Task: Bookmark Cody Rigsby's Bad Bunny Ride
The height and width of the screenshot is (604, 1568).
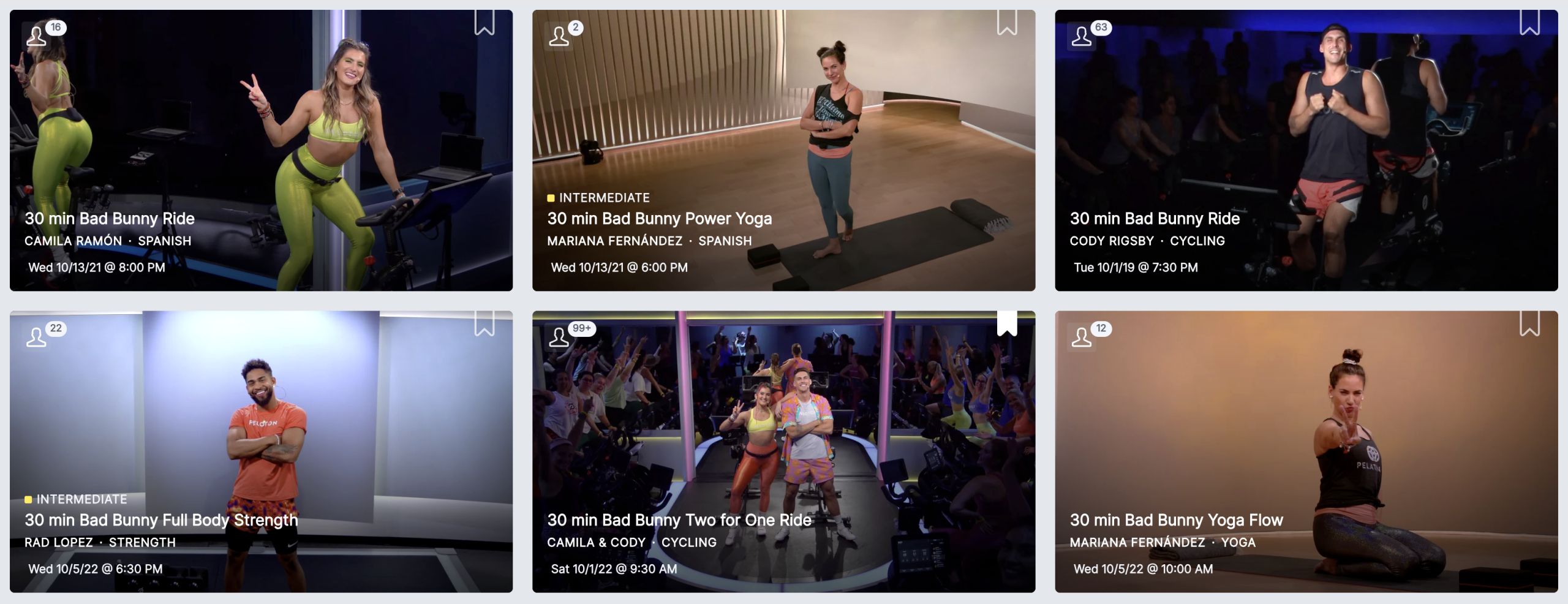Action: click(1529, 23)
